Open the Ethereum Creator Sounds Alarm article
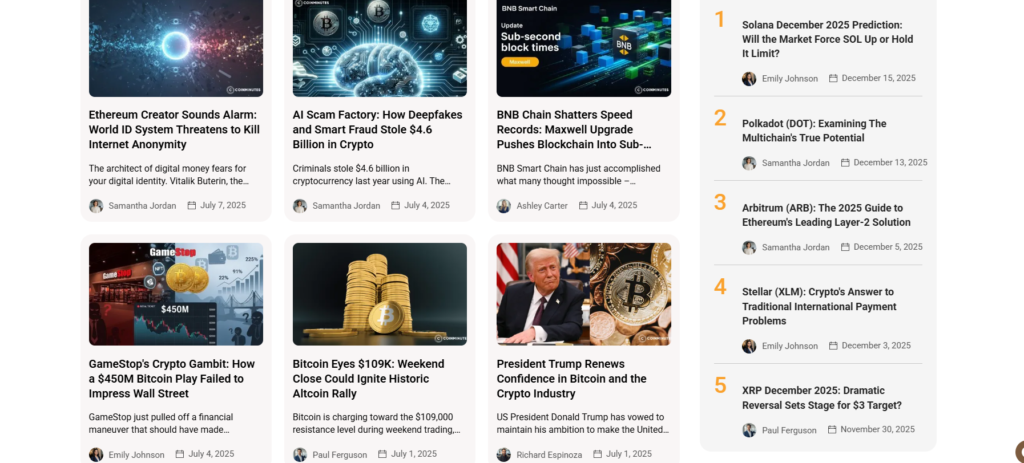 (174, 130)
